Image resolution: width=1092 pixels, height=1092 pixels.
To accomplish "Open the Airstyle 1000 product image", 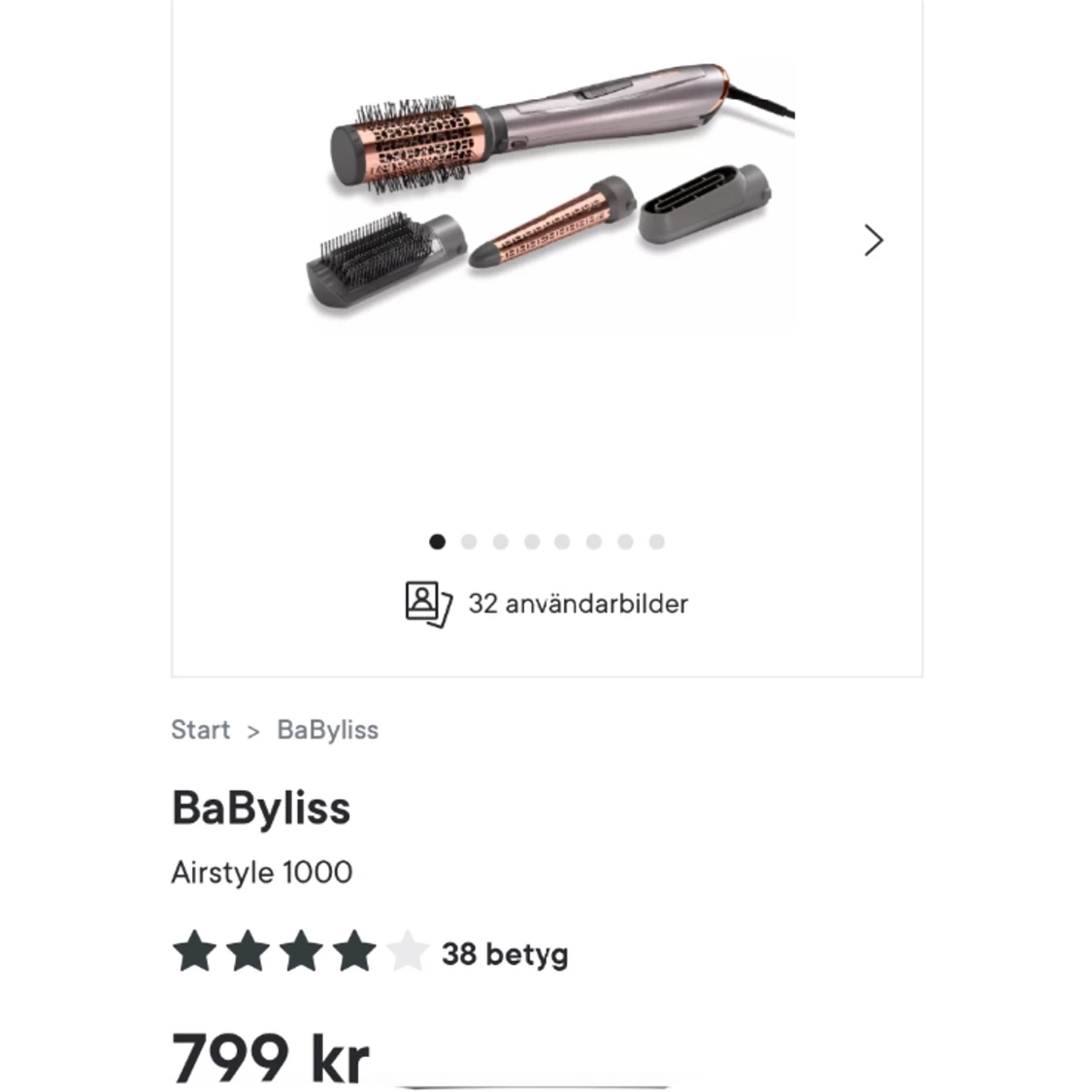I will click(x=549, y=194).
